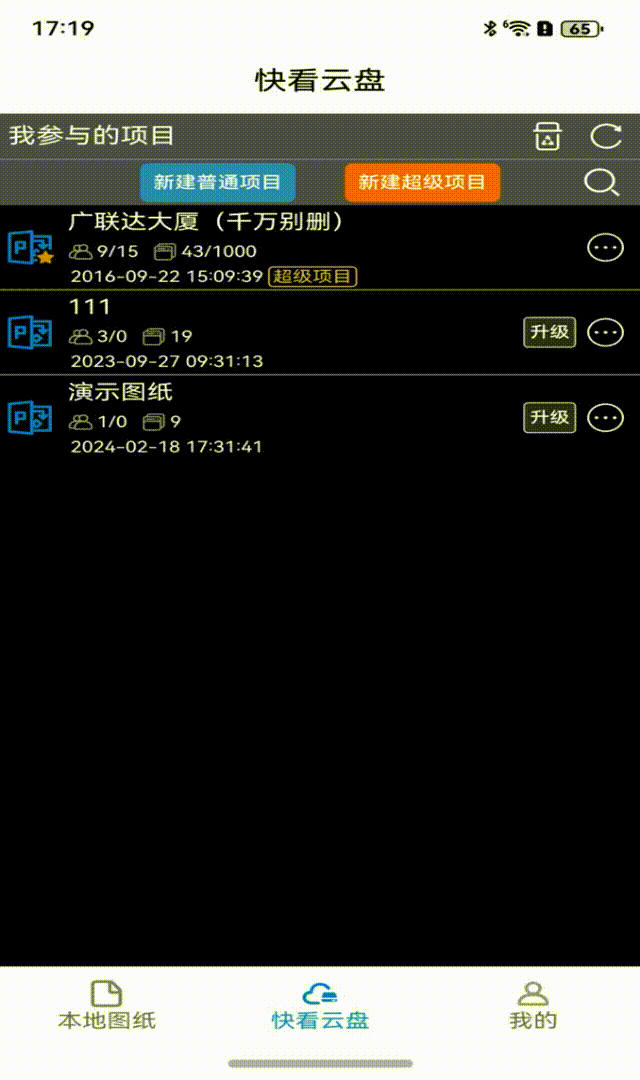Upgrade the 演示图纸 project
Image resolution: width=640 pixels, height=1080 pixels.
[549, 417]
